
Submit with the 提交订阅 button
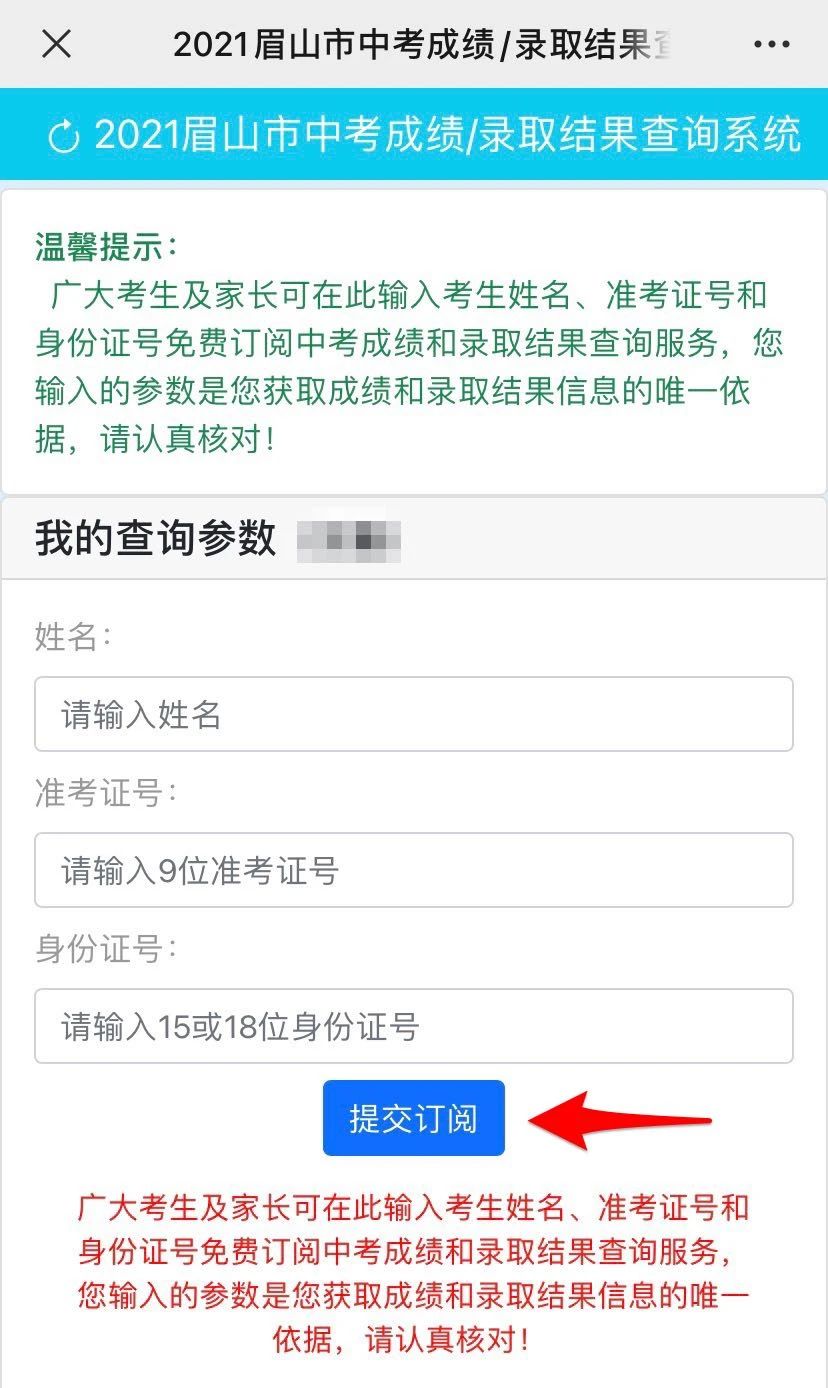coord(413,1118)
